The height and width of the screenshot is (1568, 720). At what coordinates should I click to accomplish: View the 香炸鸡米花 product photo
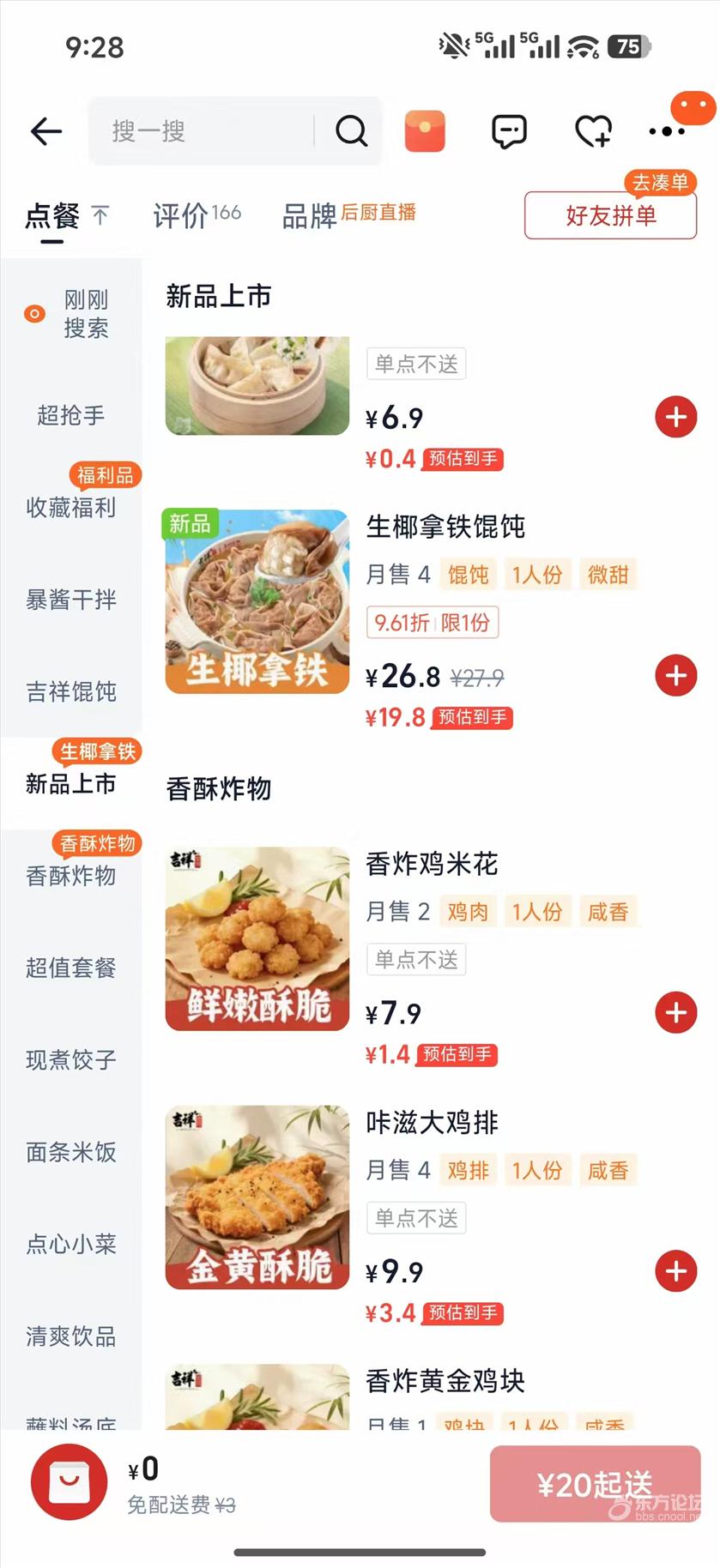257,938
